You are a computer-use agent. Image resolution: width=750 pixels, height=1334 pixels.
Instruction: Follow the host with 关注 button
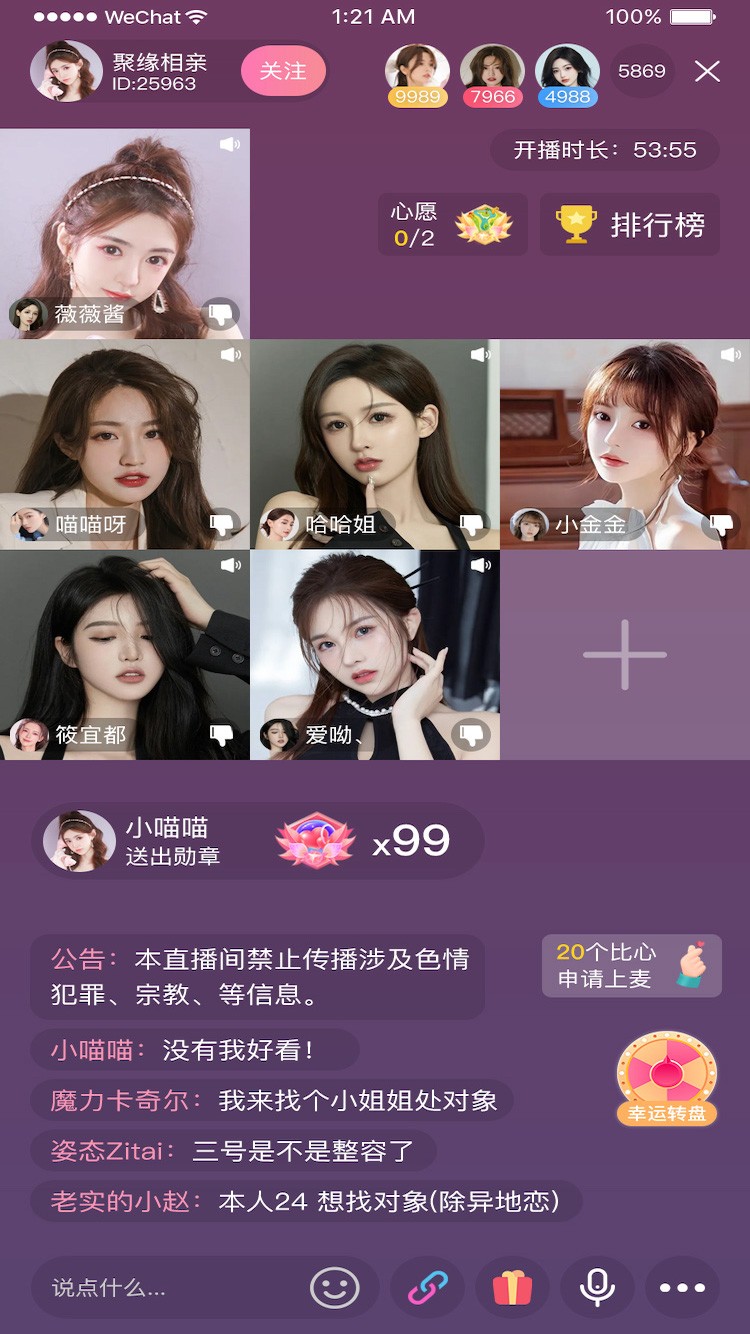point(283,71)
